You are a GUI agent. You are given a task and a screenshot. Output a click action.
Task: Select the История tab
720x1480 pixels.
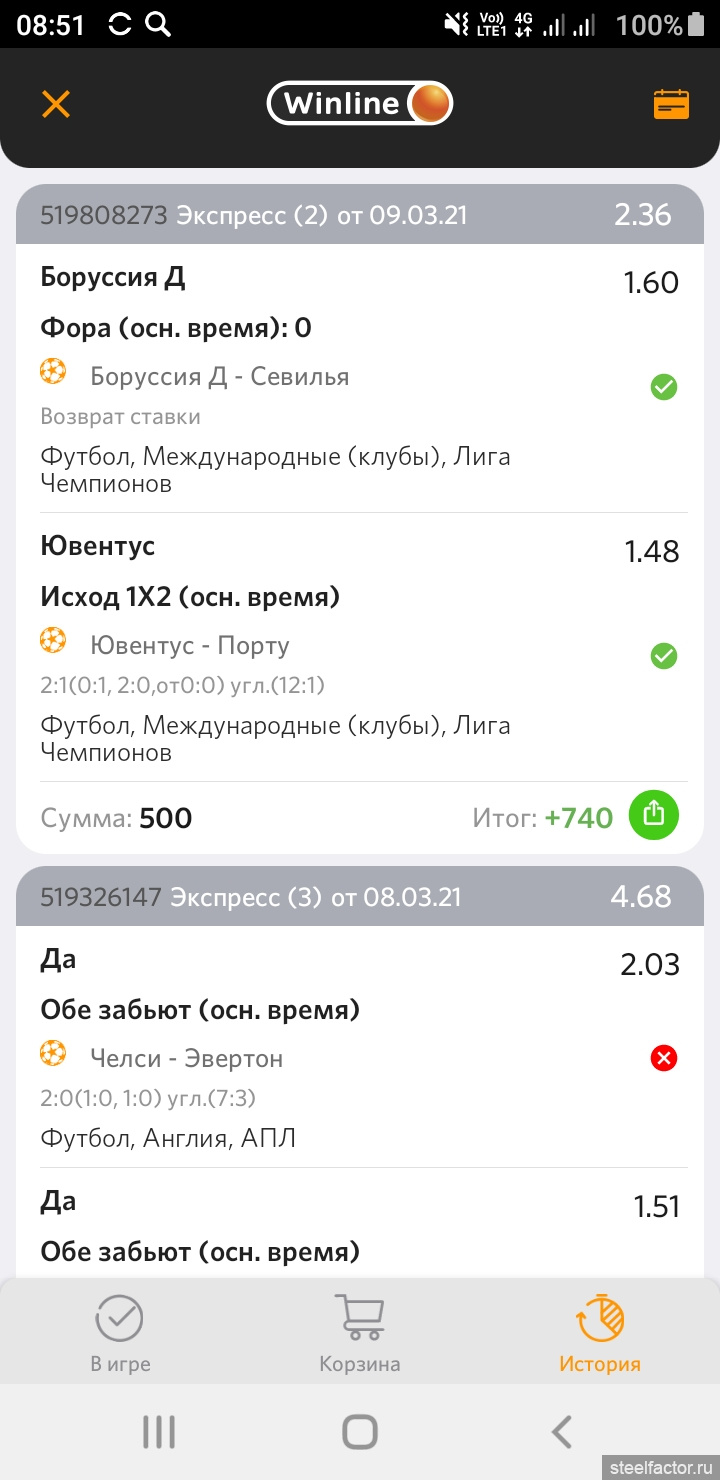[x=600, y=1333]
